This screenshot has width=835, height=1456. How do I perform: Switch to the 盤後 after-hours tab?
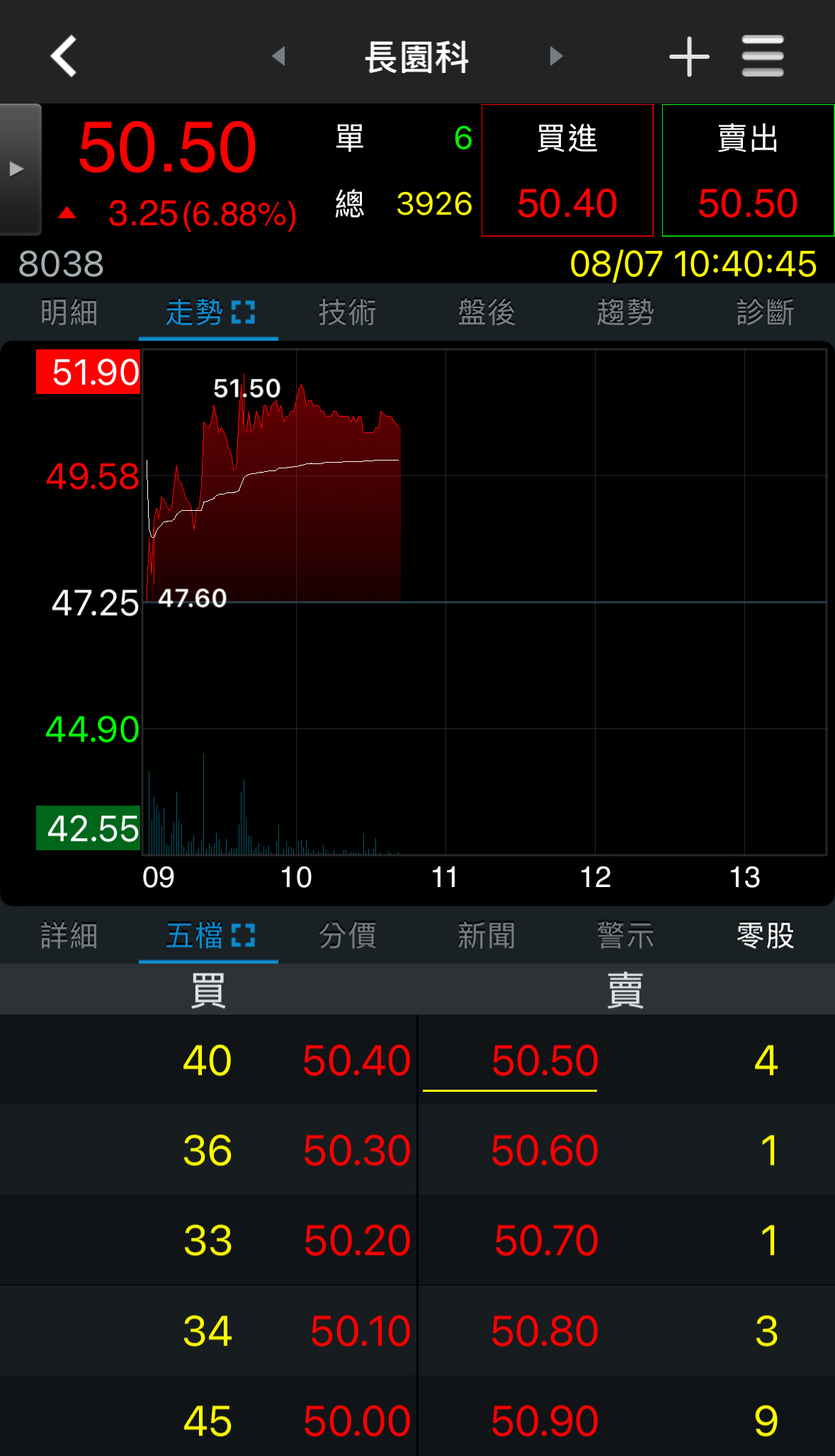pos(487,312)
